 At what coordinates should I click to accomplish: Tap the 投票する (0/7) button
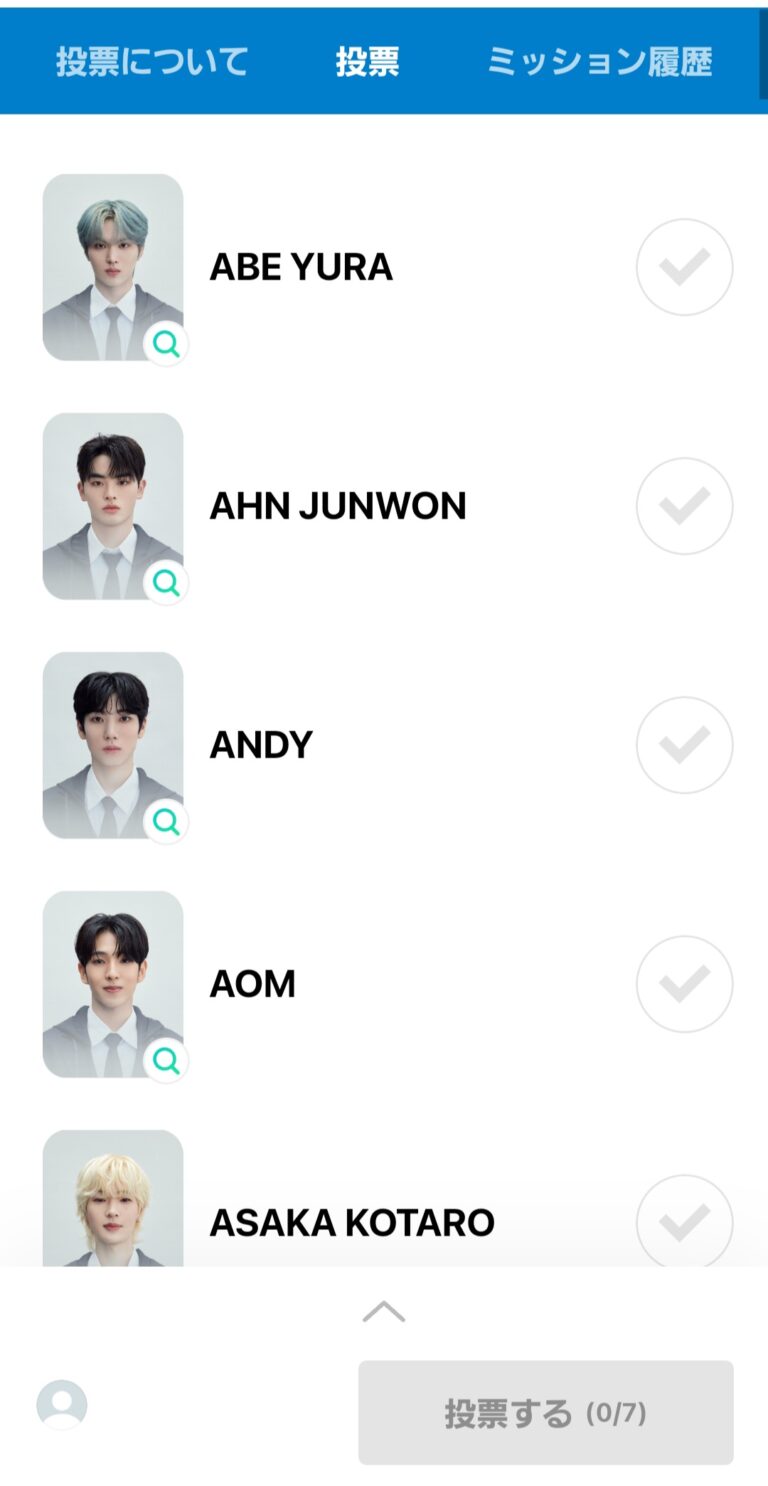545,1413
